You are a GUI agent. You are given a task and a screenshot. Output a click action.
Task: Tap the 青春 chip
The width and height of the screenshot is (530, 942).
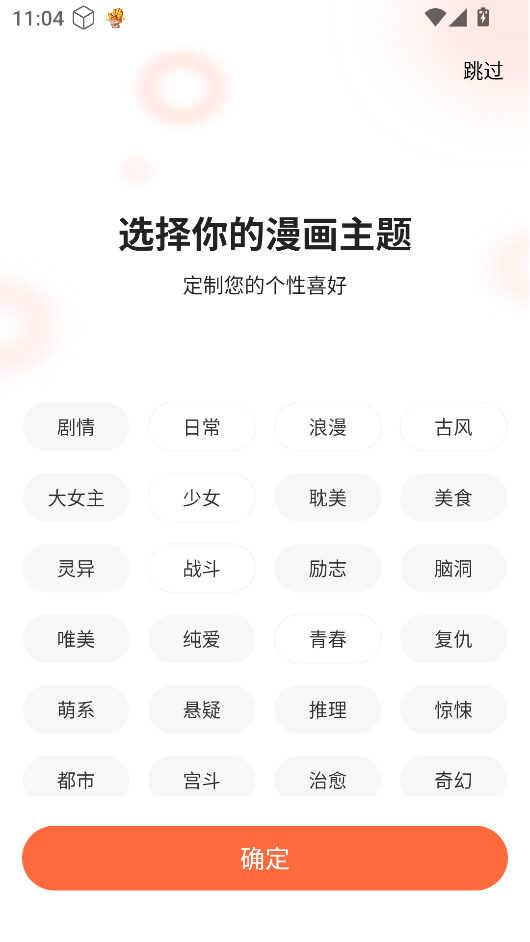(327, 639)
